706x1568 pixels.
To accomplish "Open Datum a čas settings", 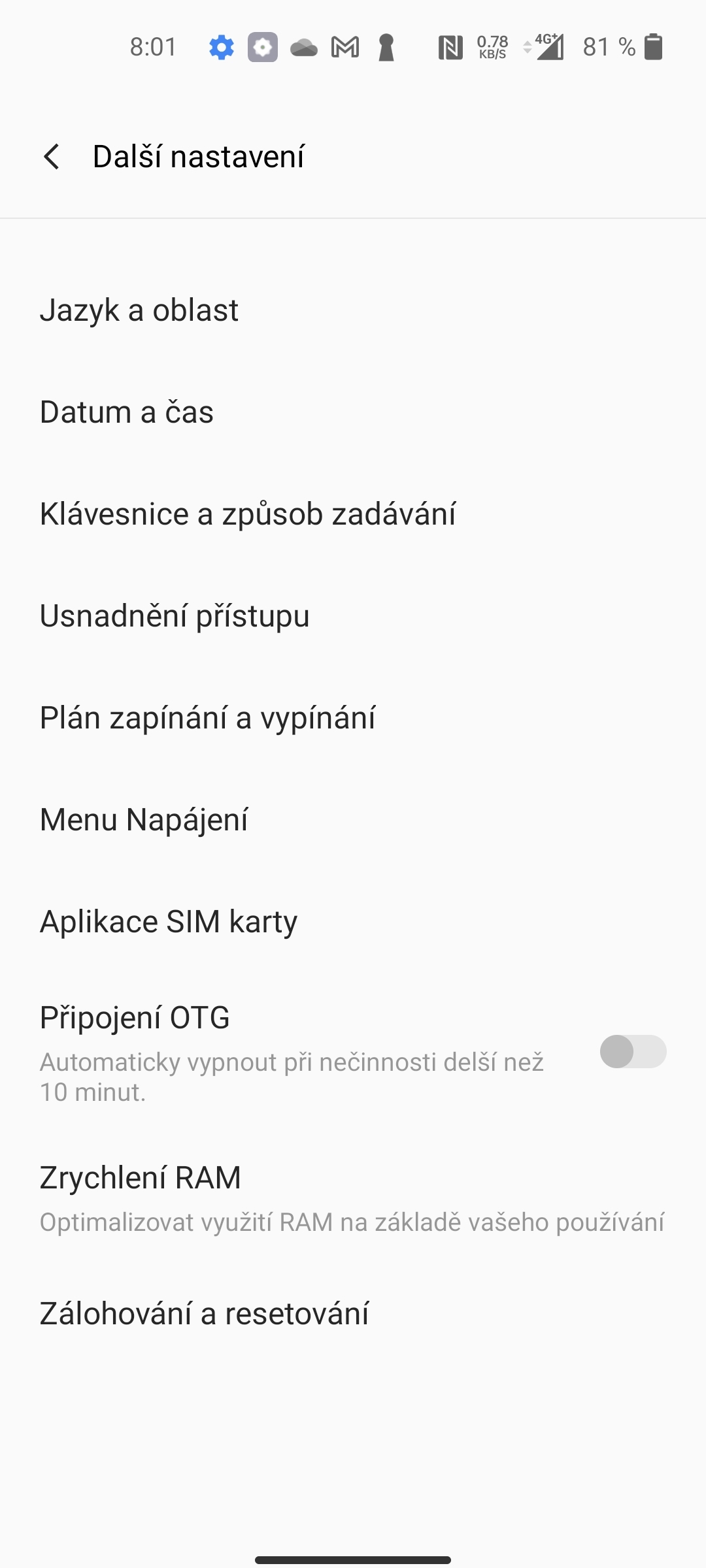I will pos(127,412).
